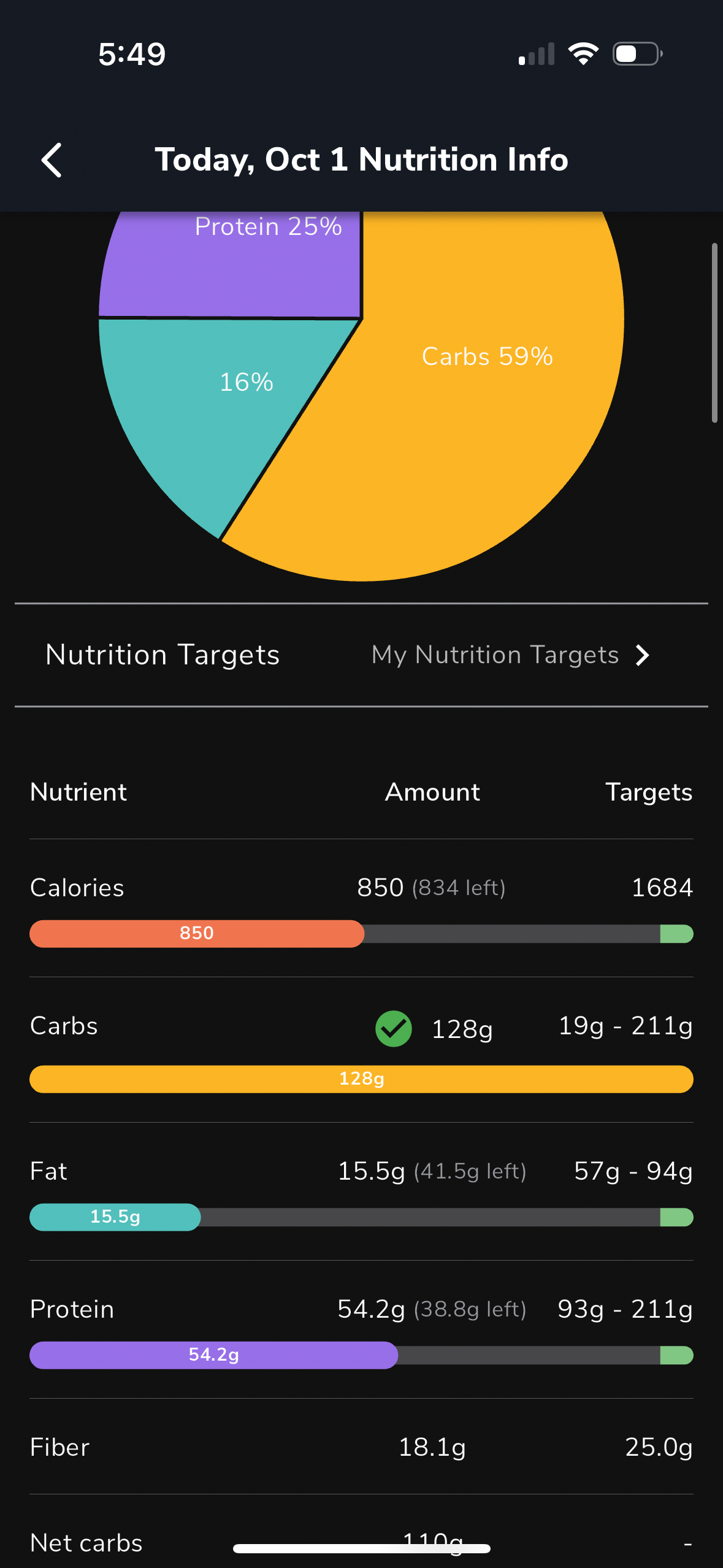Viewport: 723px width, 1568px height.
Task: Open My Nutrition Targets
Action: point(510,655)
